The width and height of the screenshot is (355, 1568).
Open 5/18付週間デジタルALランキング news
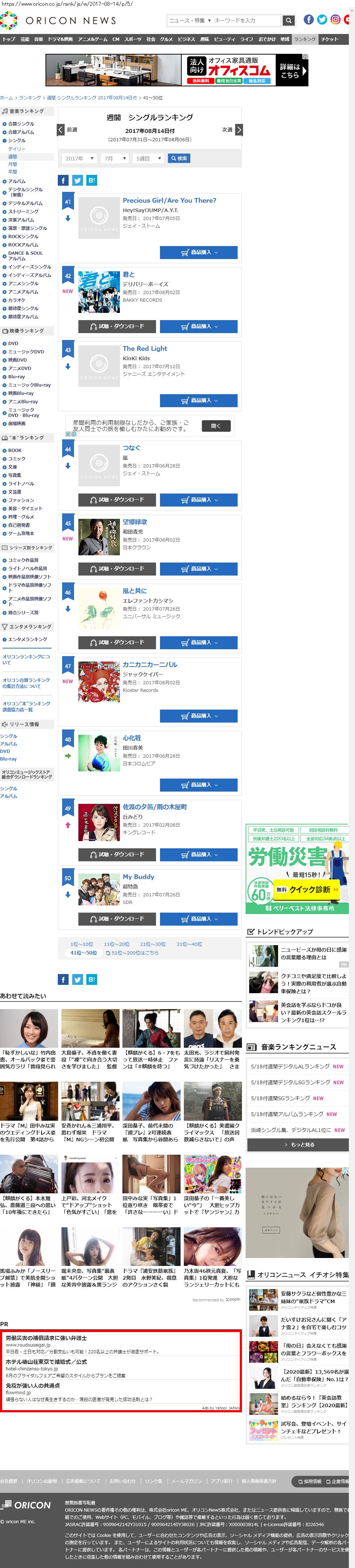[x=290, y=1067]
